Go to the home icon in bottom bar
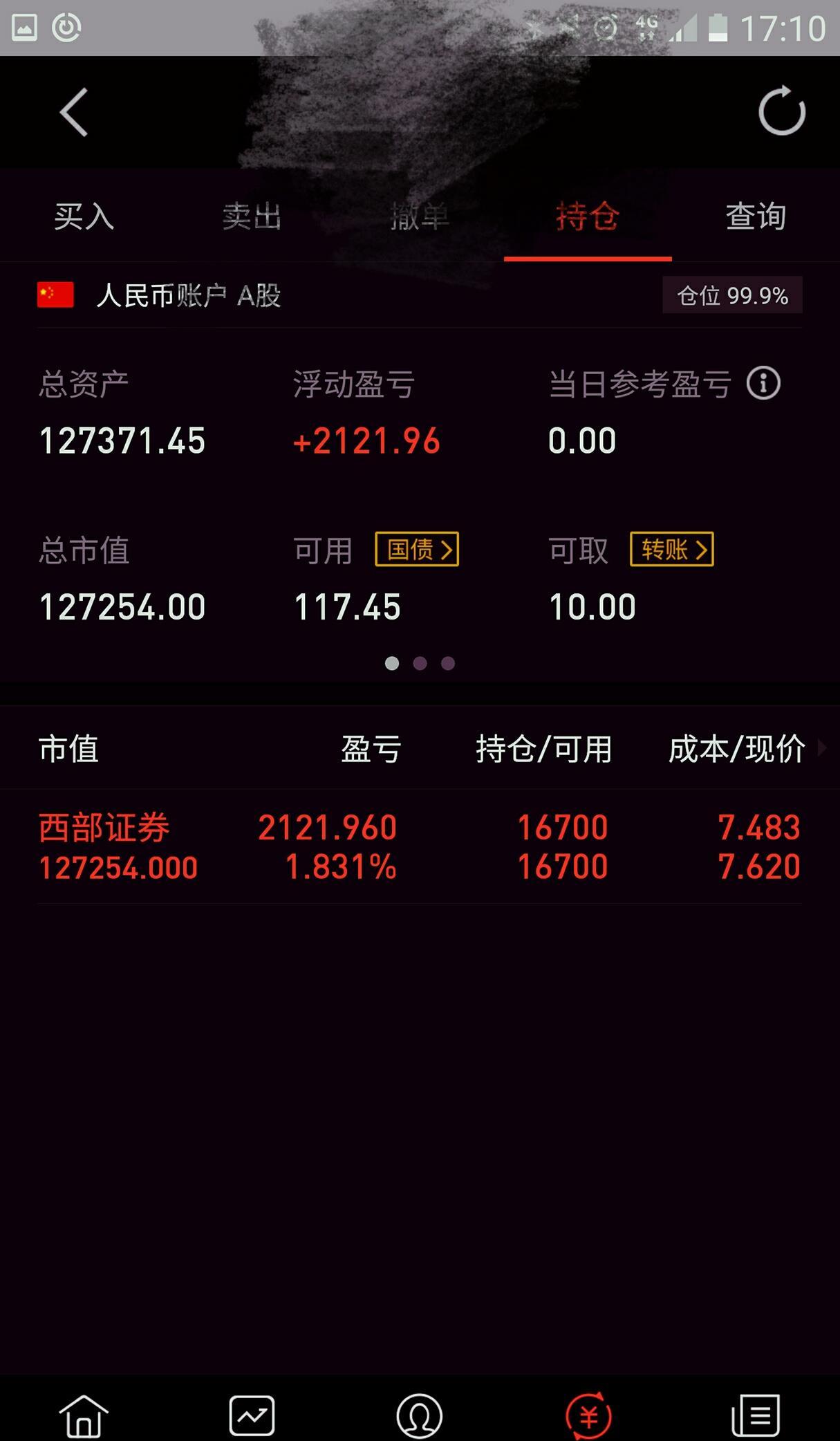 [x=84, y=1415]
